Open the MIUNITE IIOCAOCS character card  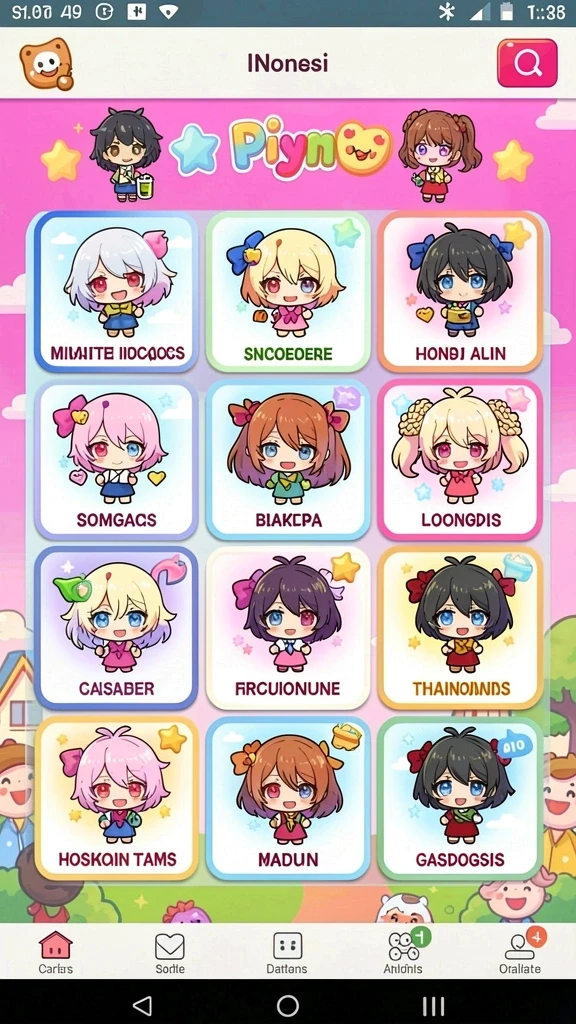(x=116, y=293)
